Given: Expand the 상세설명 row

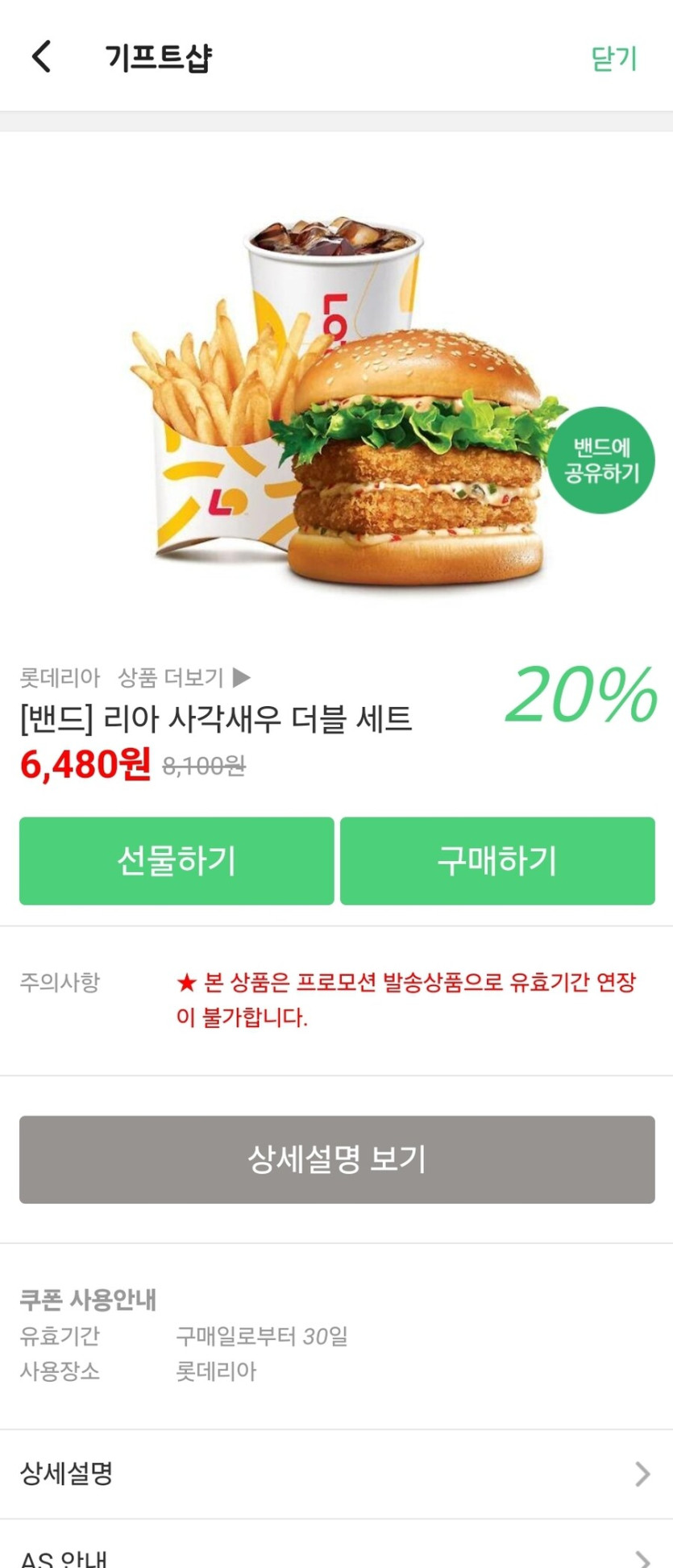Looking at the screenshot, I should [x=337, y=1474].
